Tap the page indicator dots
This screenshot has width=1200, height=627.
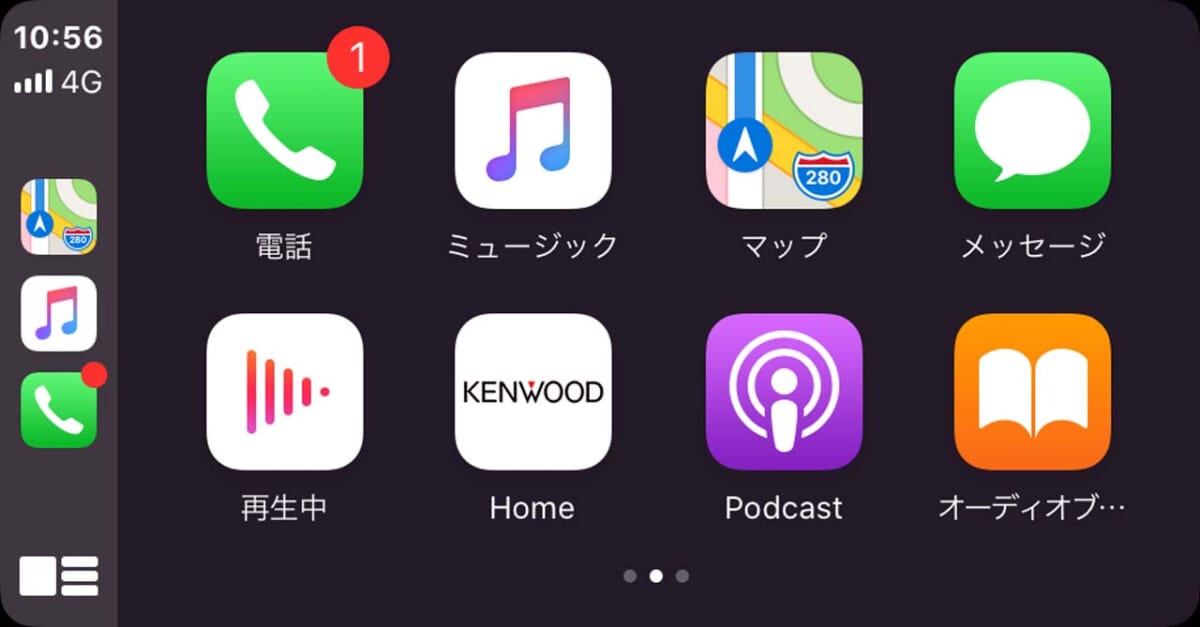point(655,576)
